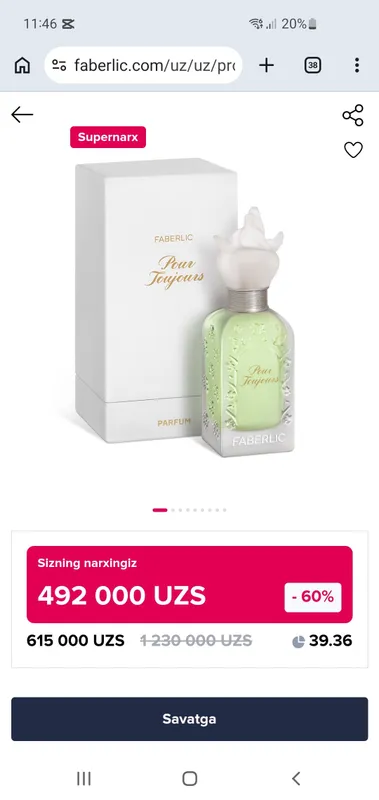The width and height of the screenshot is (379, 800).
Task: Go back using the arrow on the product page
Action: point(22,115)
